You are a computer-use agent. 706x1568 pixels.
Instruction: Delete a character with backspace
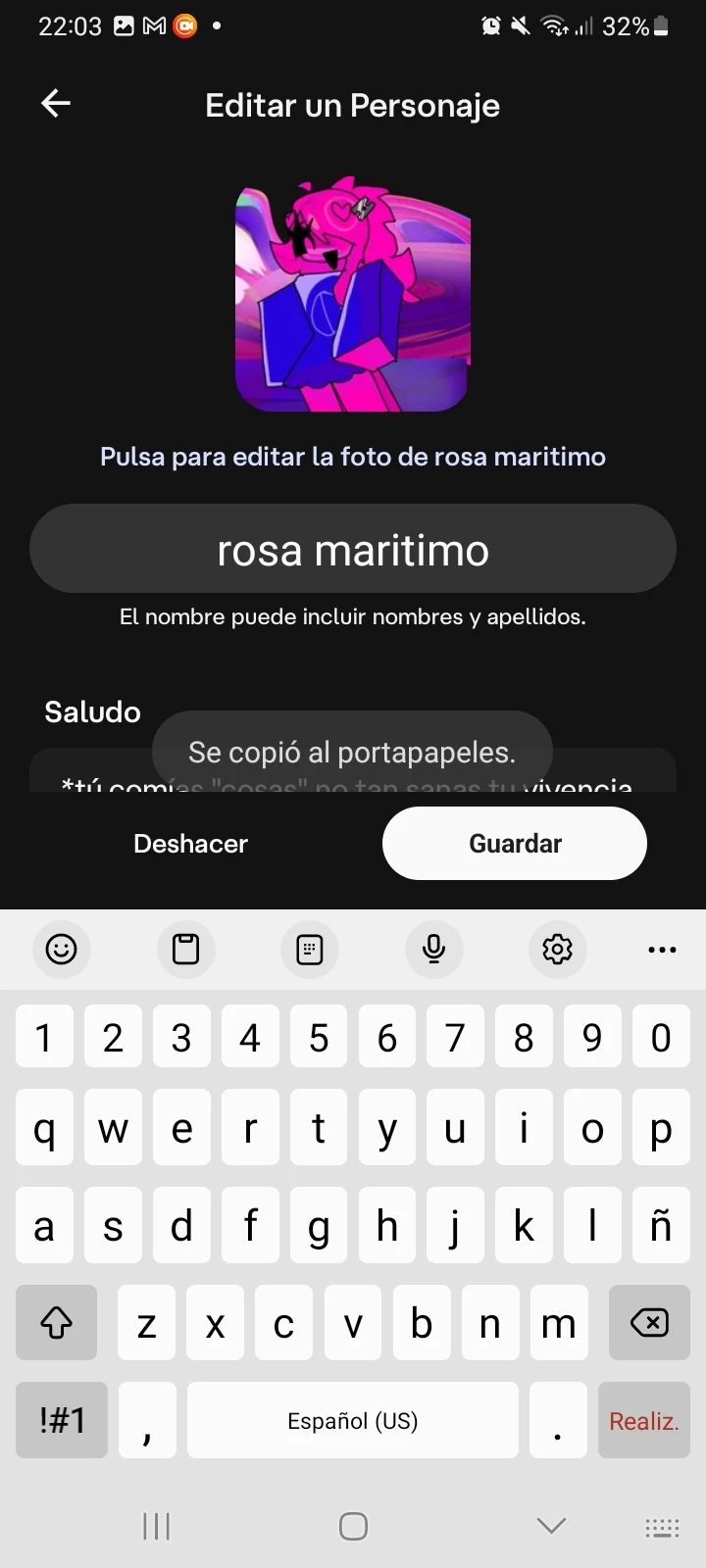648,1323
